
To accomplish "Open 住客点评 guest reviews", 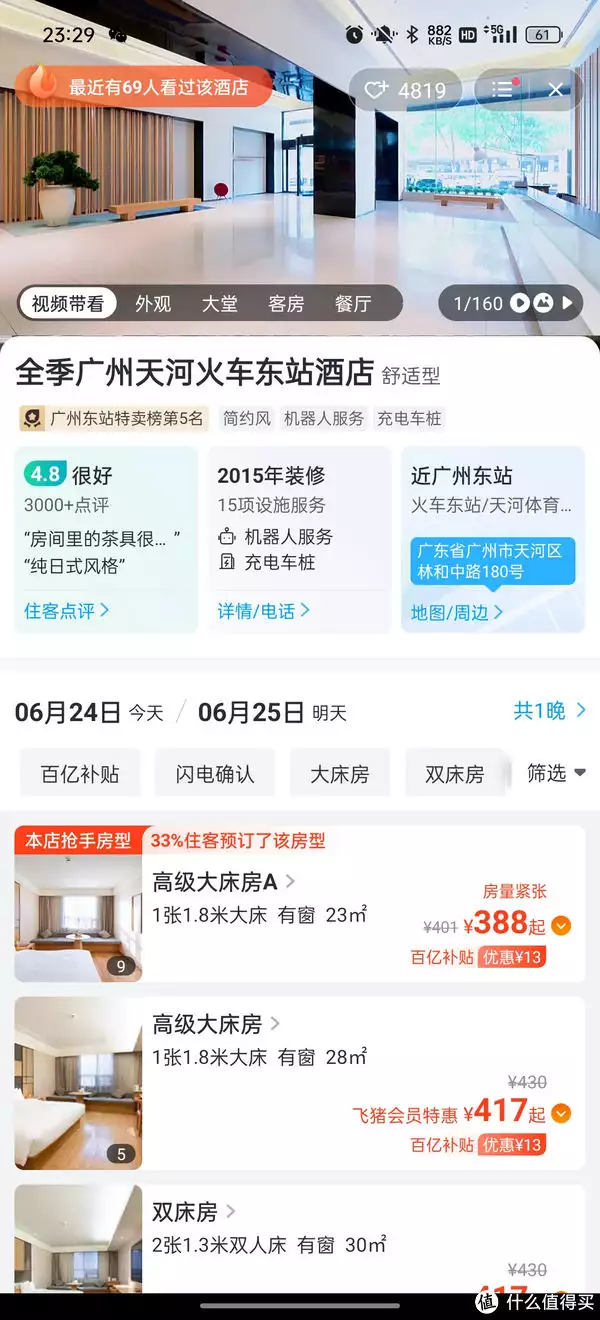I will [x=66, y=610].
